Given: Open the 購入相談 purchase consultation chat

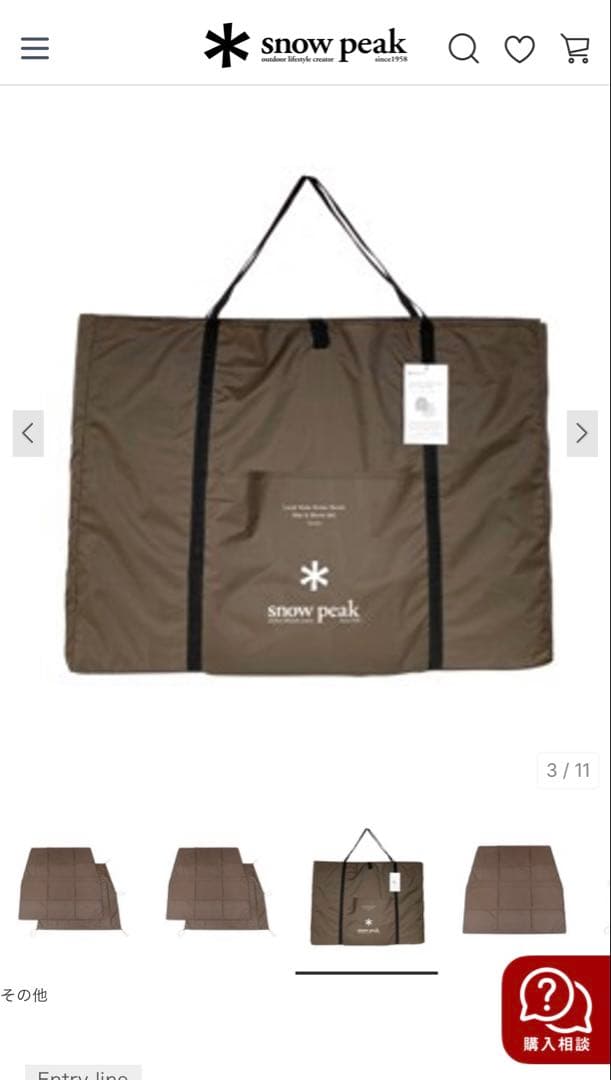Looking at the screenshot, I should click(x=556, y=1008).
